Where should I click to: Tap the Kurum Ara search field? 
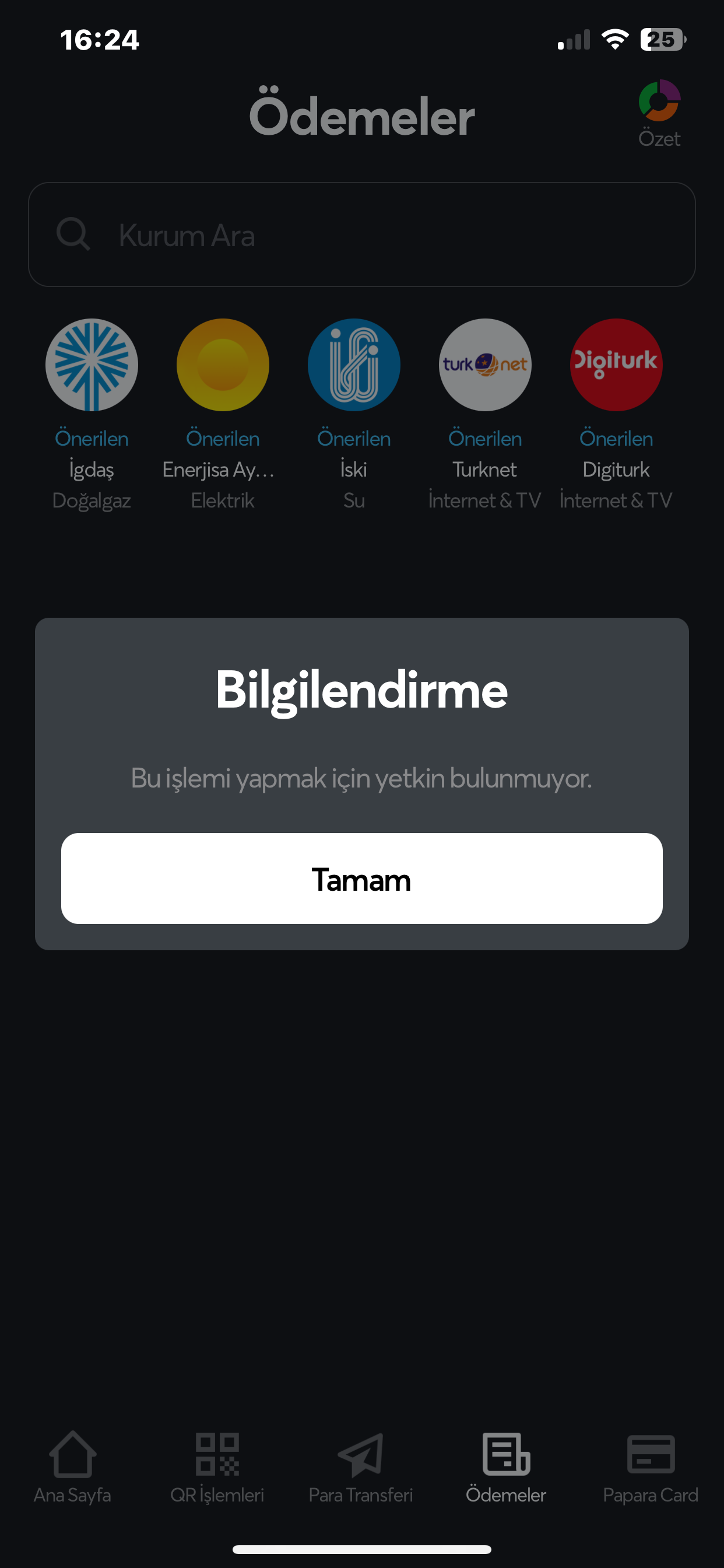361,235
